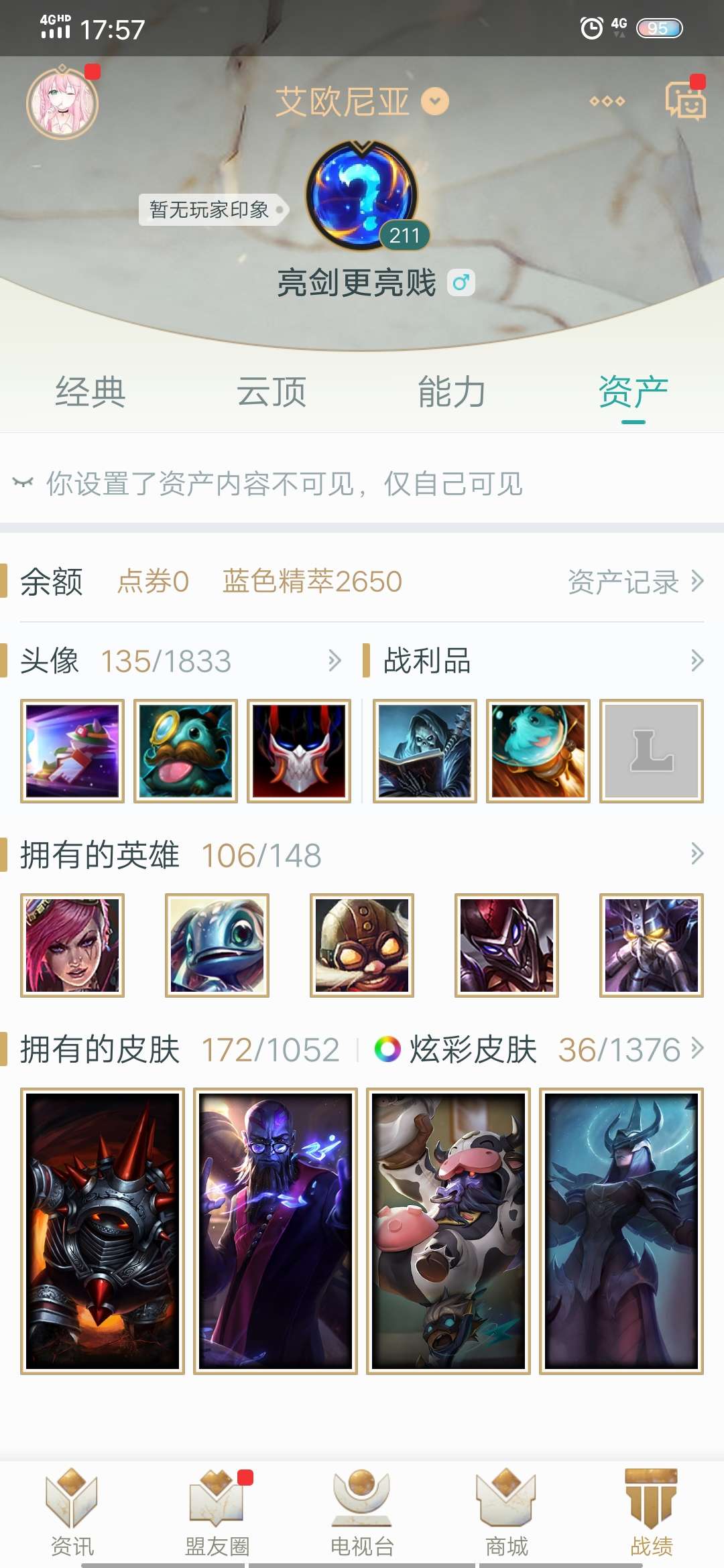
Task: Expand the 战利品 loot section
Action: (x=533, y=661)
